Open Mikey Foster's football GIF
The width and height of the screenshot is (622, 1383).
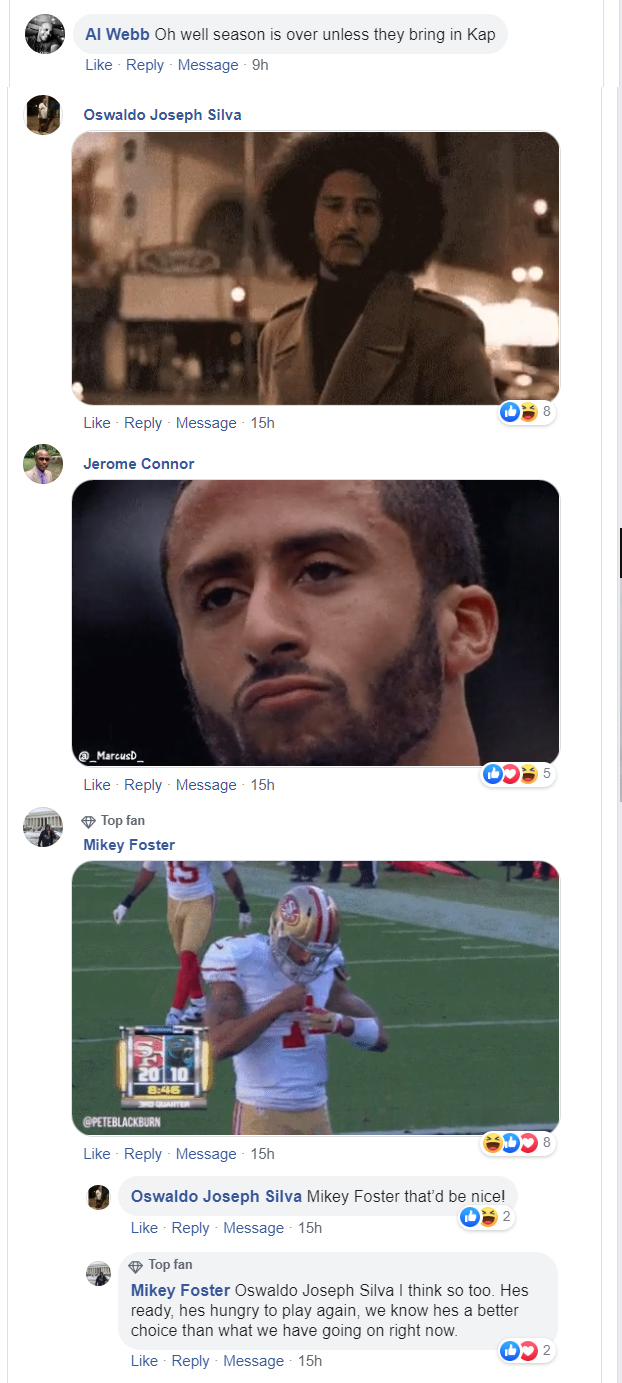click(x=316, y=998)
